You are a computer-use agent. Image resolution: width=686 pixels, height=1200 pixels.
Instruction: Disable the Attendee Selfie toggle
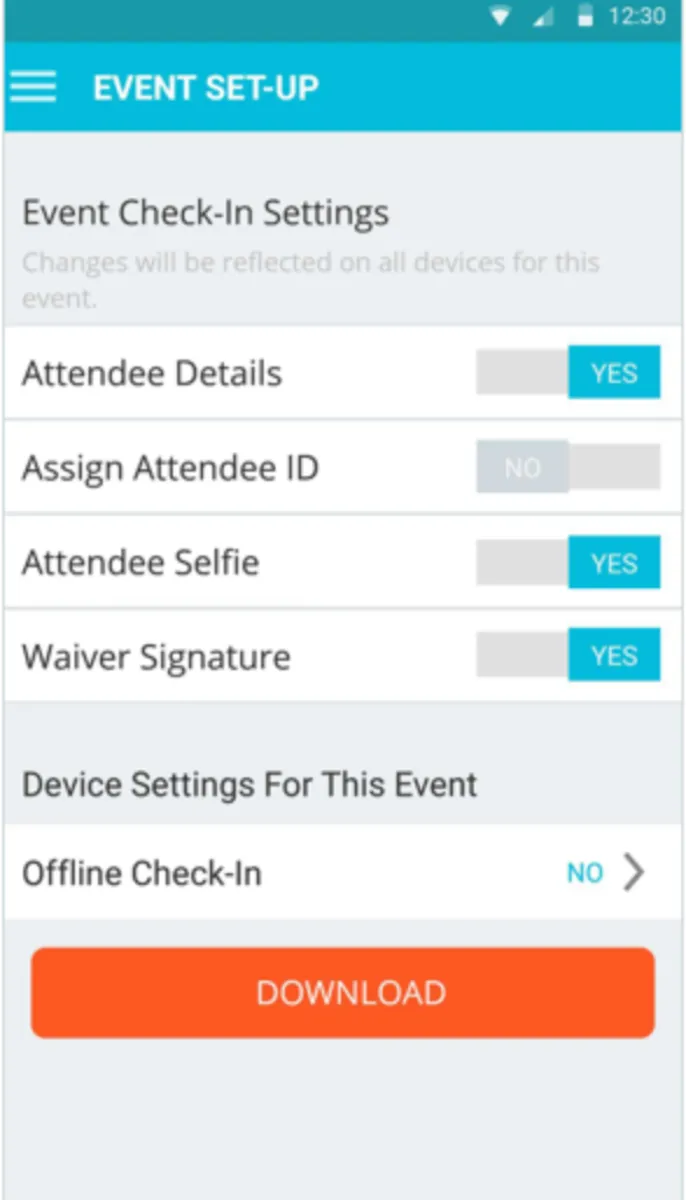tap(568, 562)
